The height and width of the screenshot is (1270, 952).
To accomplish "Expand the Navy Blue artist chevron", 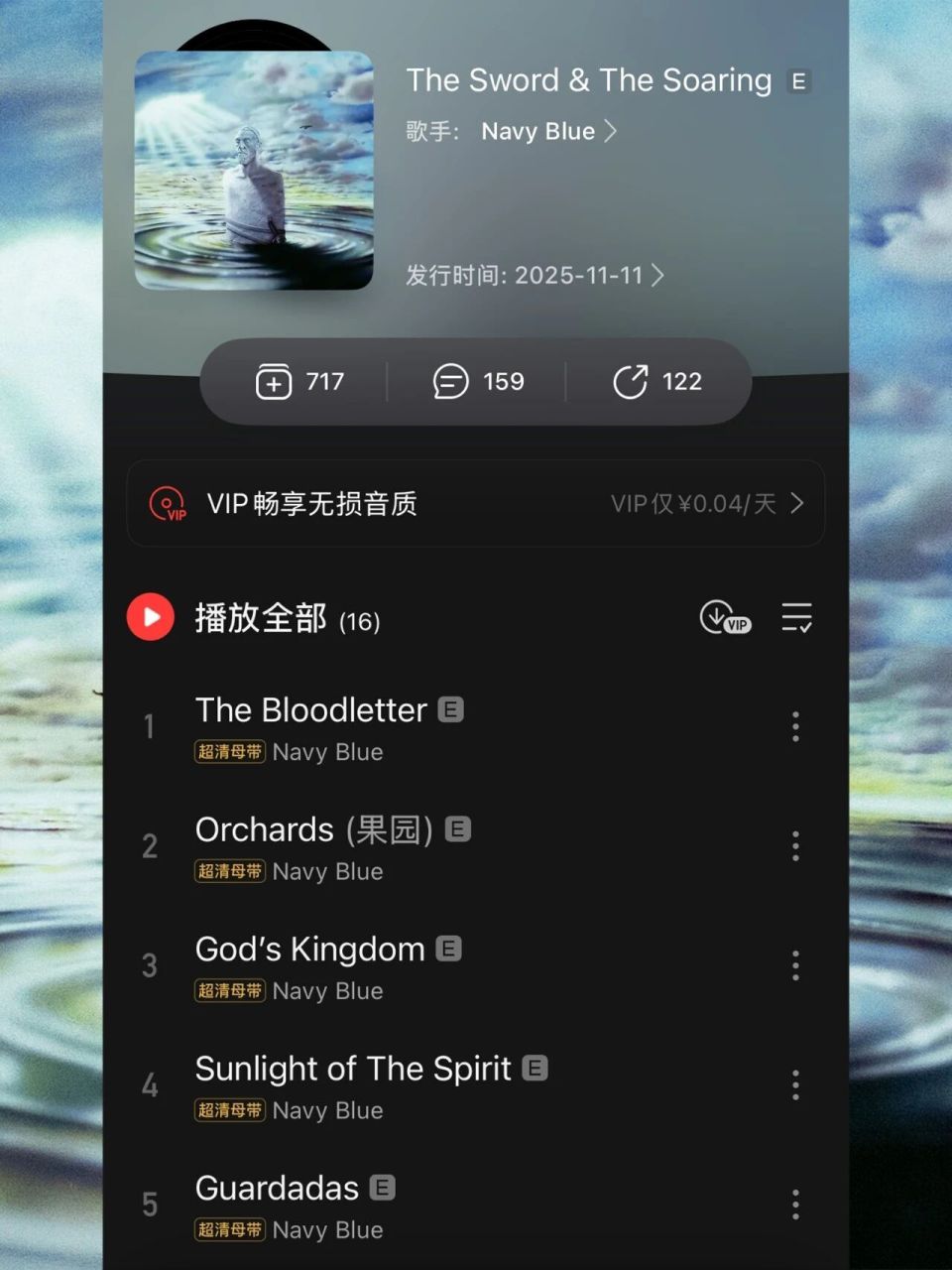I will tap(612, 130).
